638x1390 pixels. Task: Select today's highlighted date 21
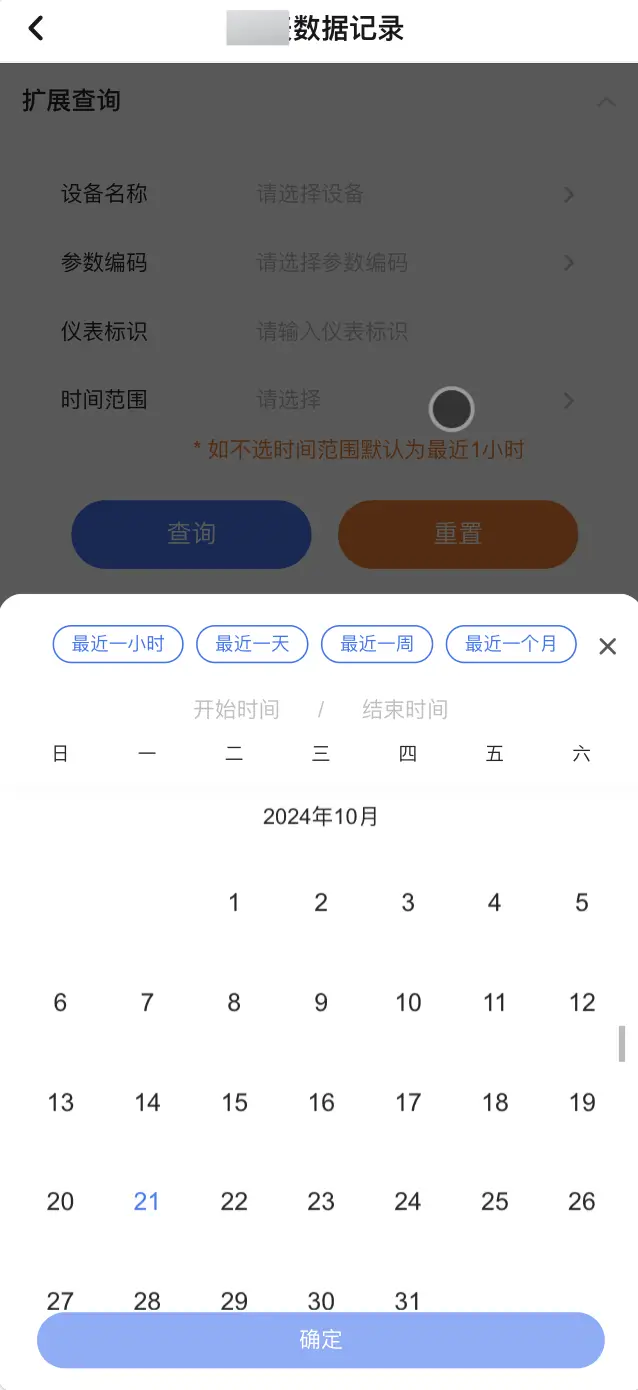tap(147, 1201)
